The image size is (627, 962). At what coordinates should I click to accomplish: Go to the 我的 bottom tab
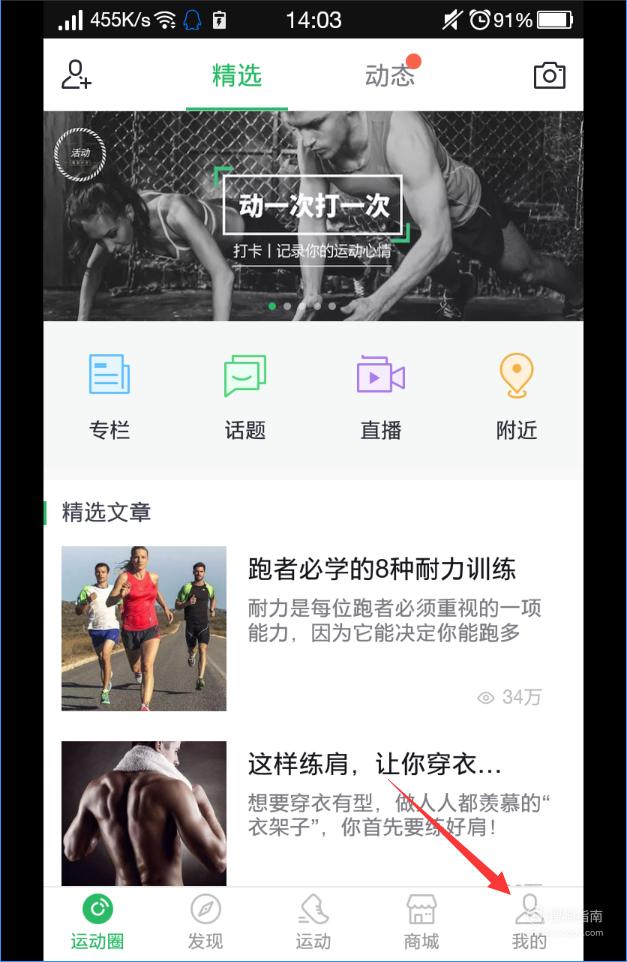(529, 921)
